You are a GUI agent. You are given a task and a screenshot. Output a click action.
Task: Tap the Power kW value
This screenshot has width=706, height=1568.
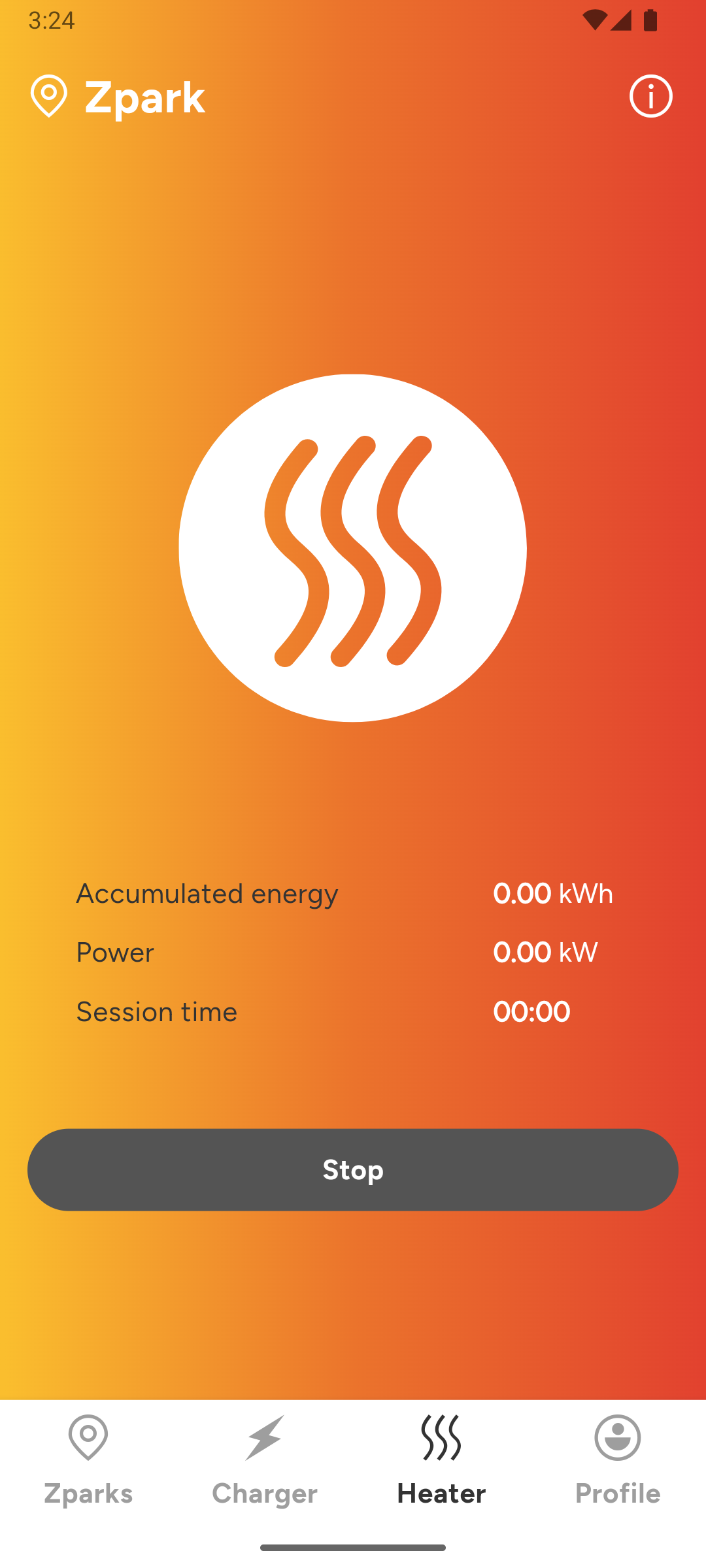pos(545,952)
